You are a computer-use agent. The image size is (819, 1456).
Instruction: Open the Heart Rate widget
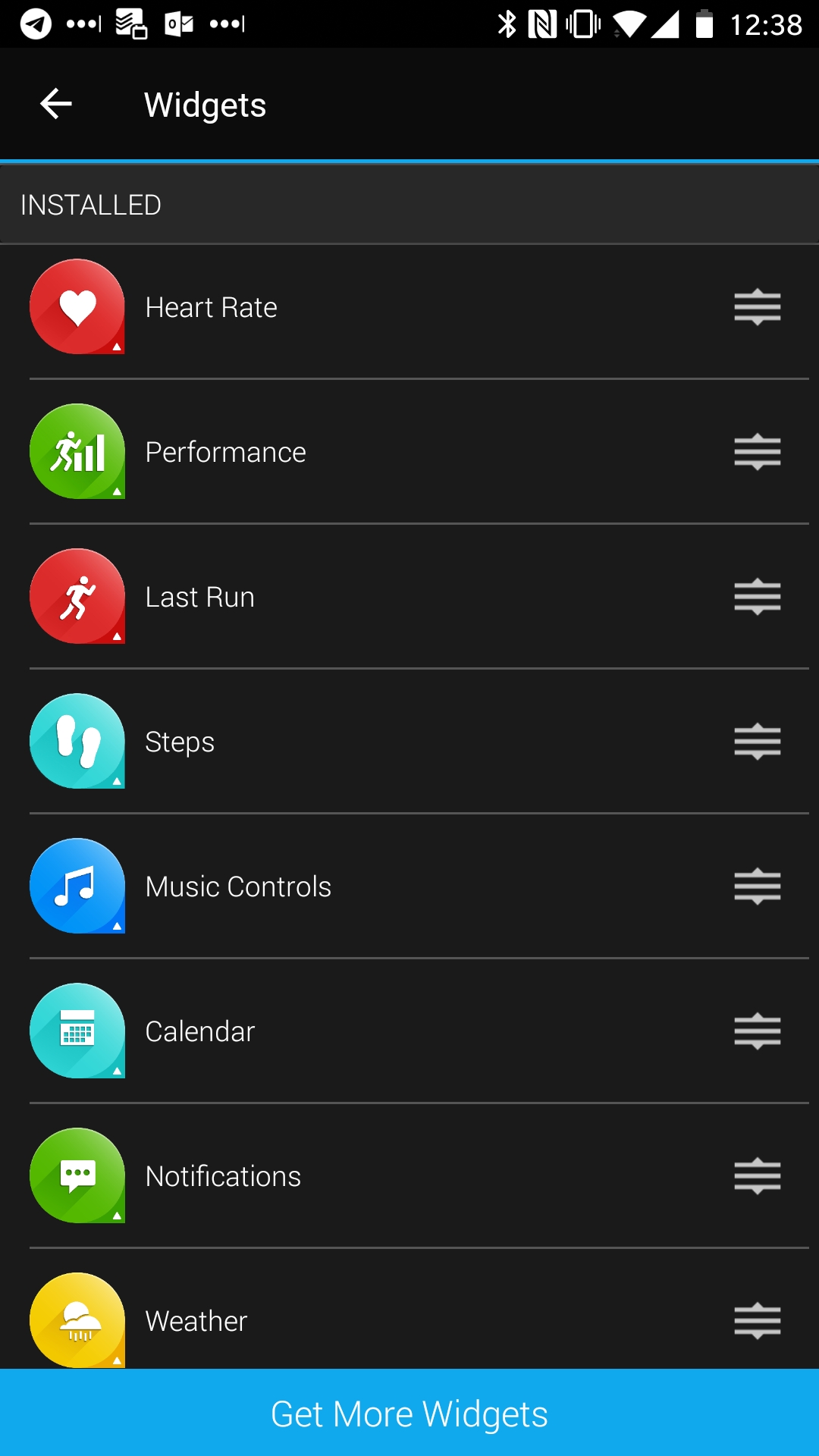[x=409, y=307]
